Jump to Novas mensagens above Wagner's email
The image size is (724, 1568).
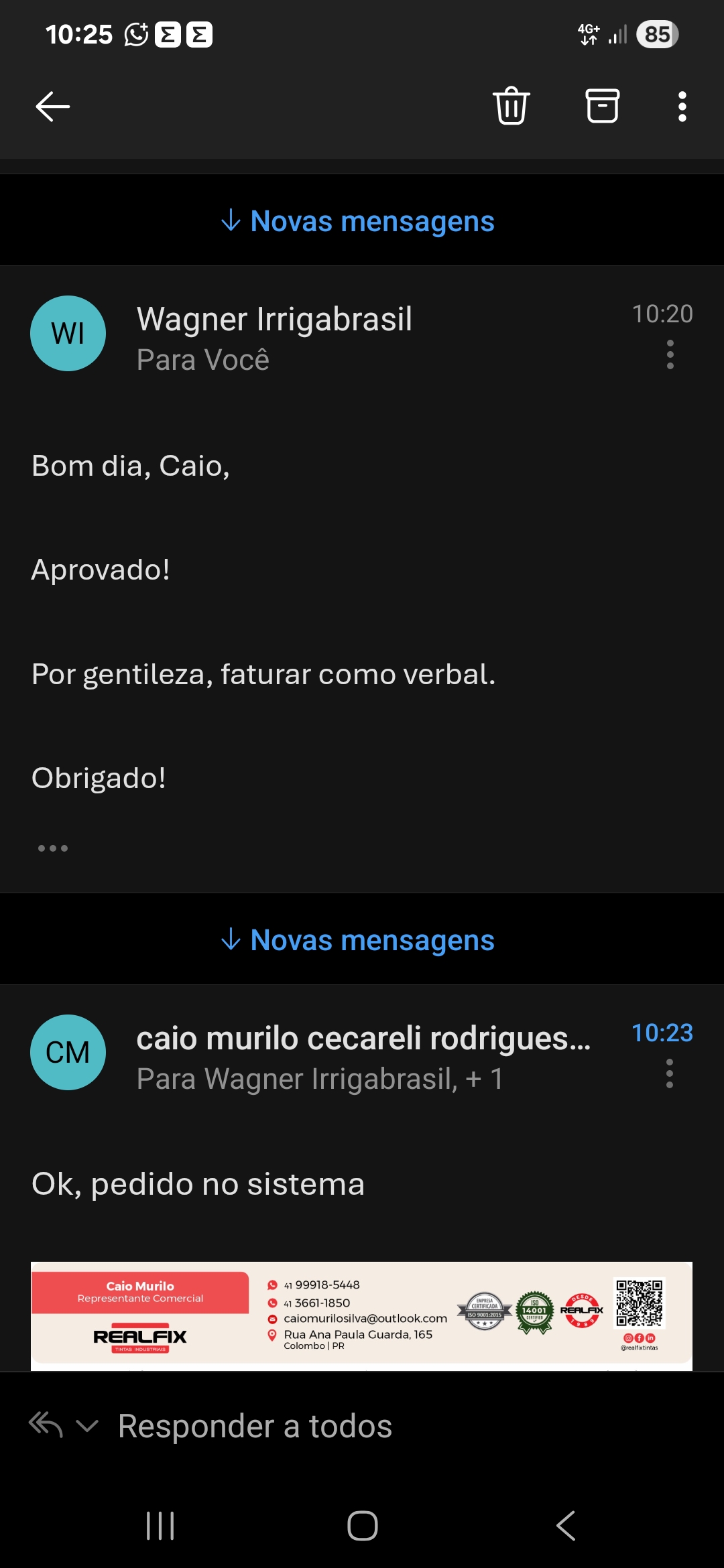point(359,221)
